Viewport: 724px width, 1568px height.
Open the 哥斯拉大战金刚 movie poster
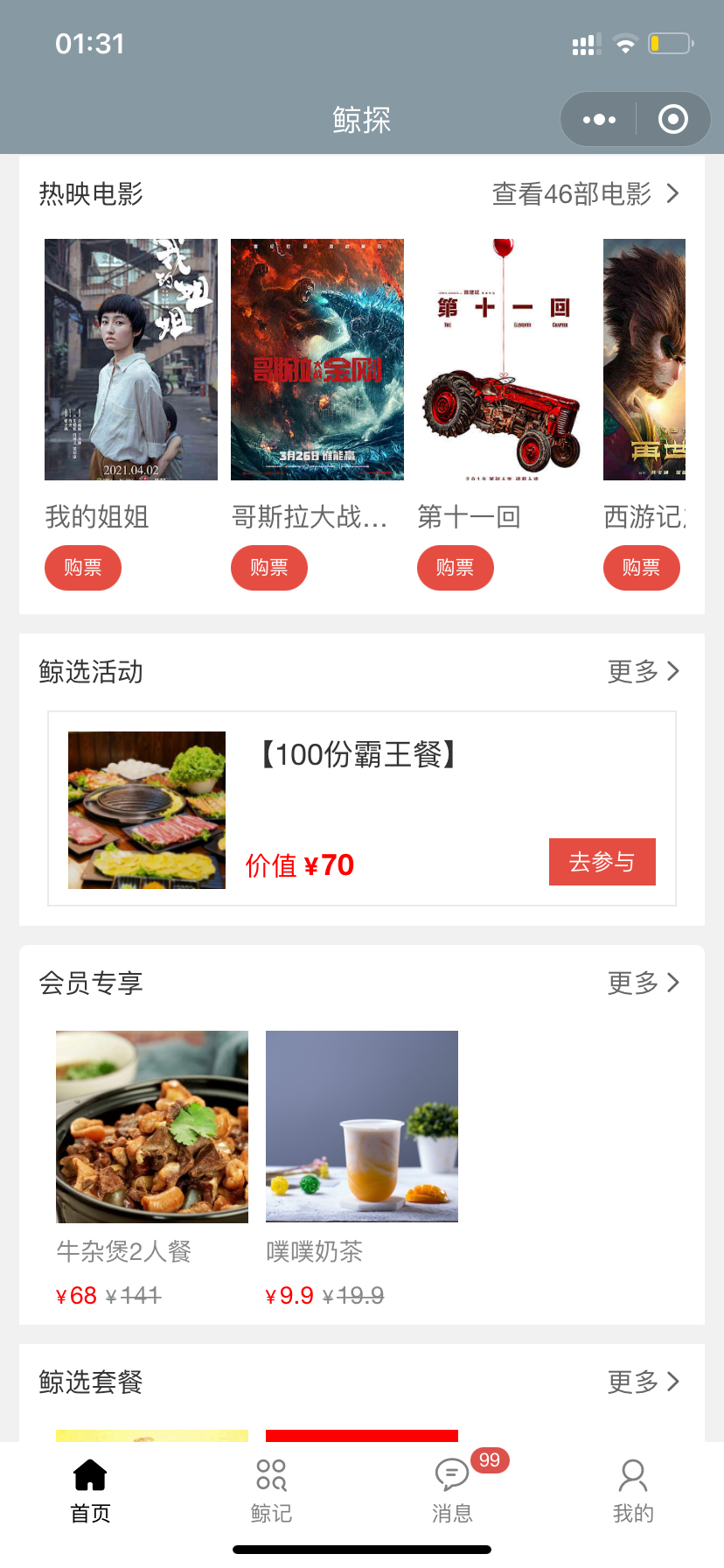[x=317, y=360]
